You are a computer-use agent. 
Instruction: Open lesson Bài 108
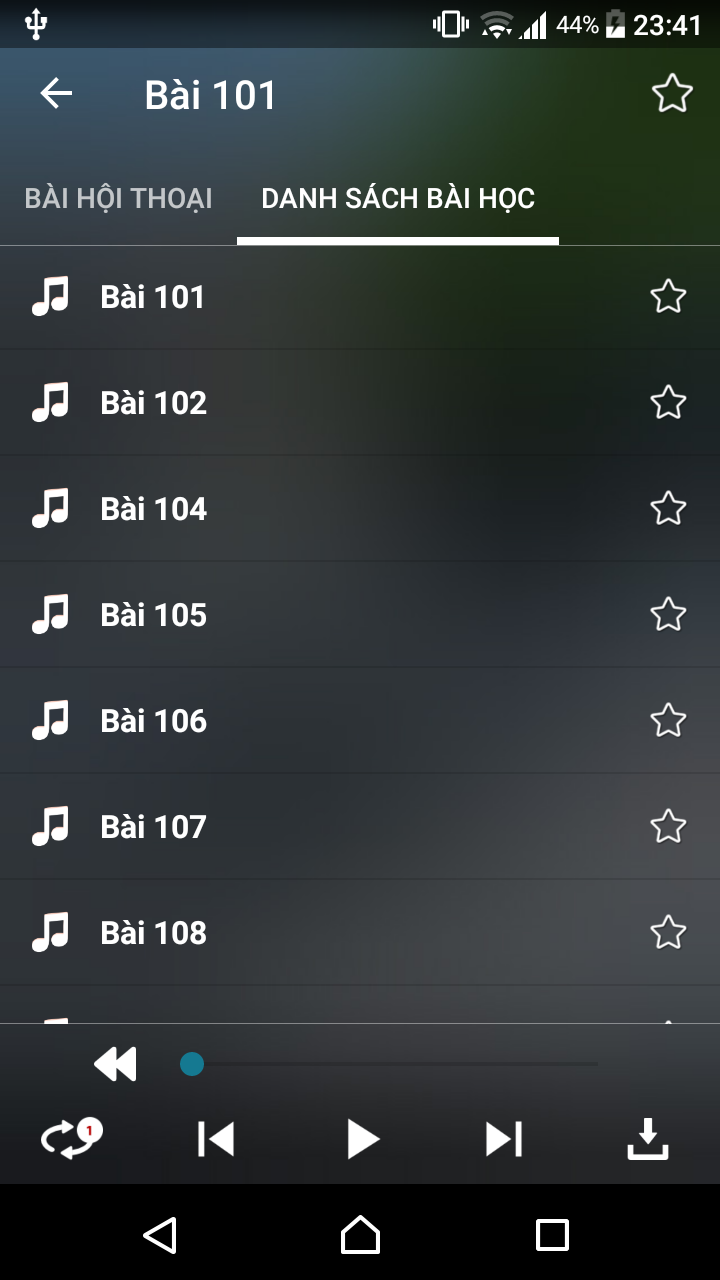360,933
